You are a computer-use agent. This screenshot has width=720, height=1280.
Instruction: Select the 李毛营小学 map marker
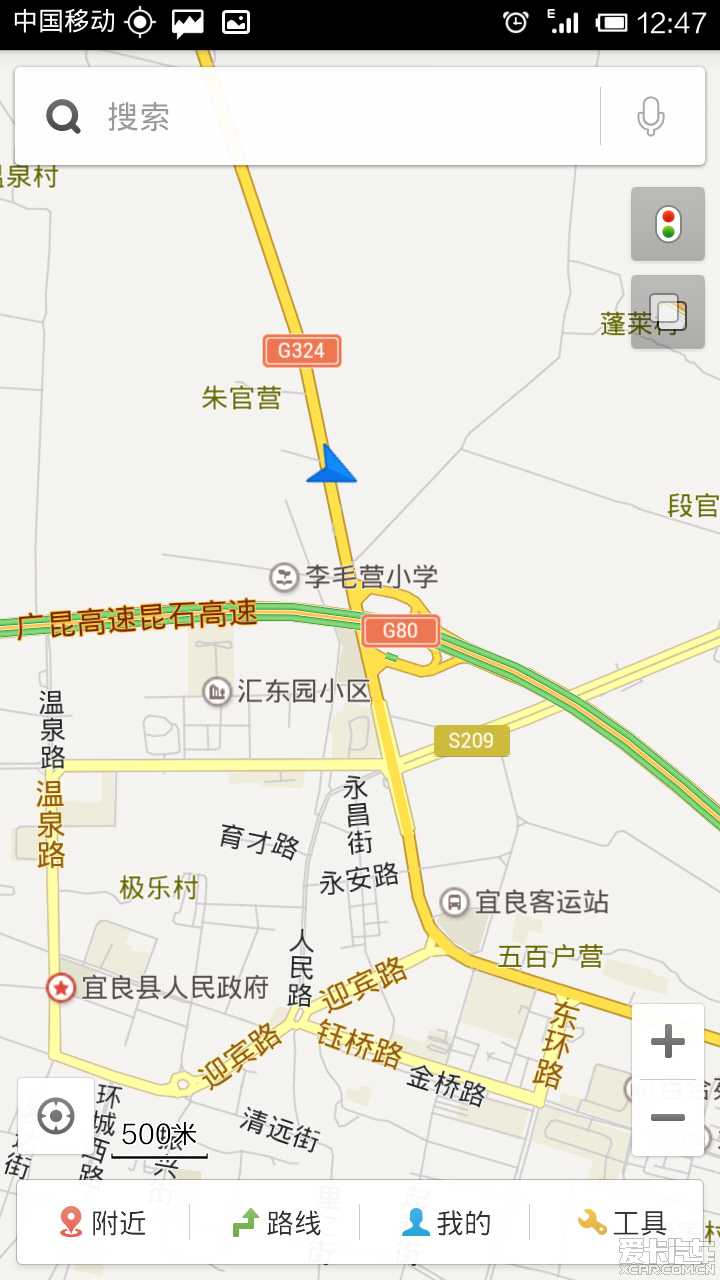click(x=285, y=577)
